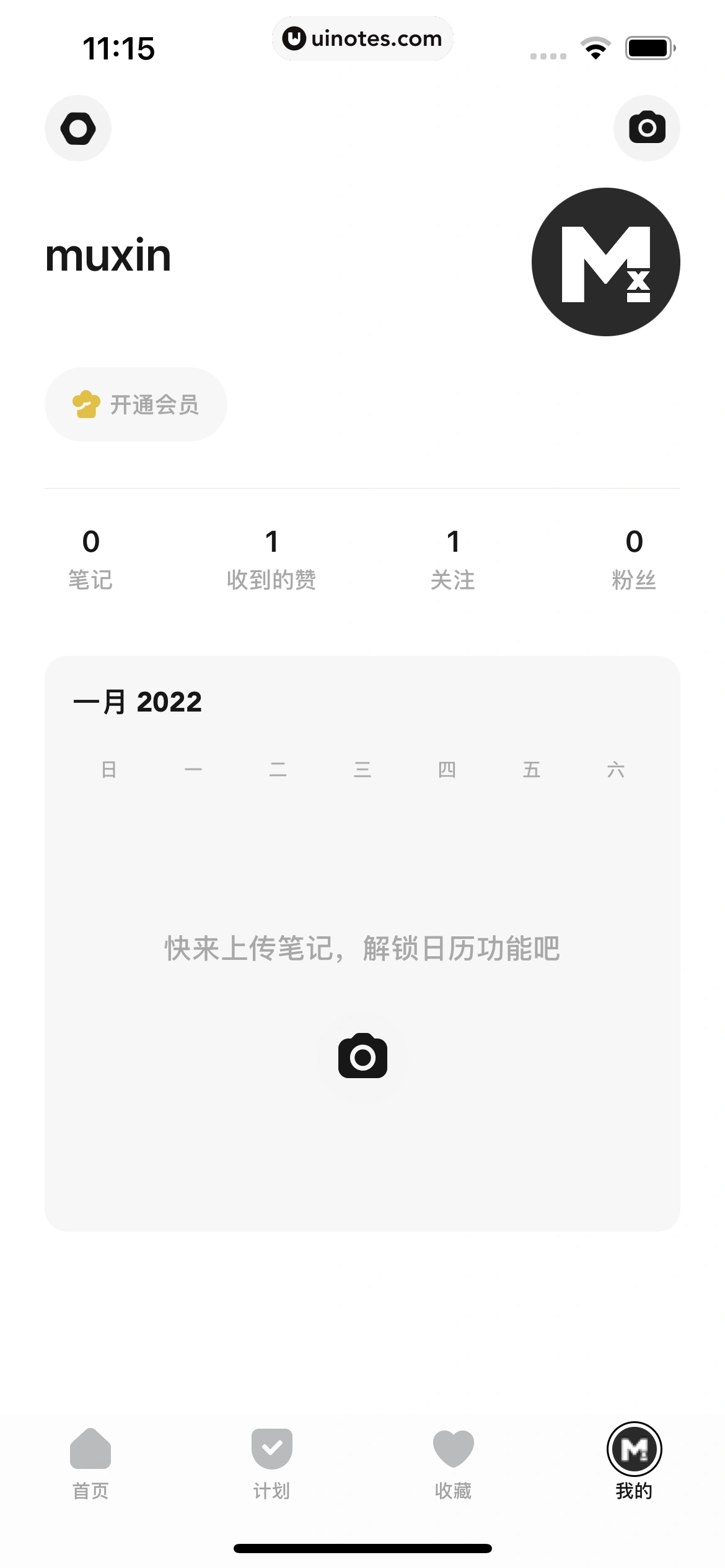
Task: Switch to the 计划 tab
Action: point(271,1477)
